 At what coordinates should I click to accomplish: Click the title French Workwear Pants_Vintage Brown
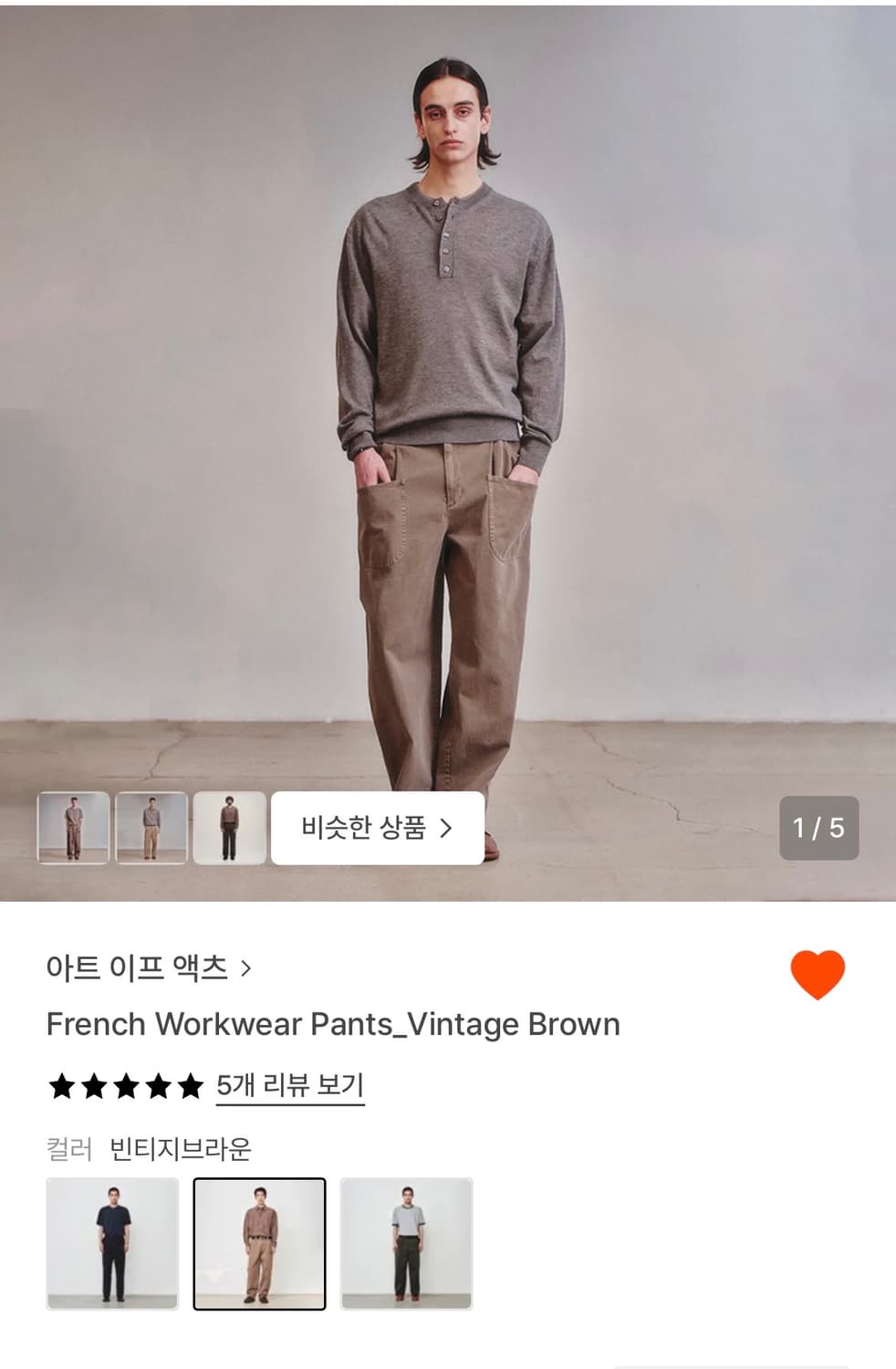click(333, 1025)
